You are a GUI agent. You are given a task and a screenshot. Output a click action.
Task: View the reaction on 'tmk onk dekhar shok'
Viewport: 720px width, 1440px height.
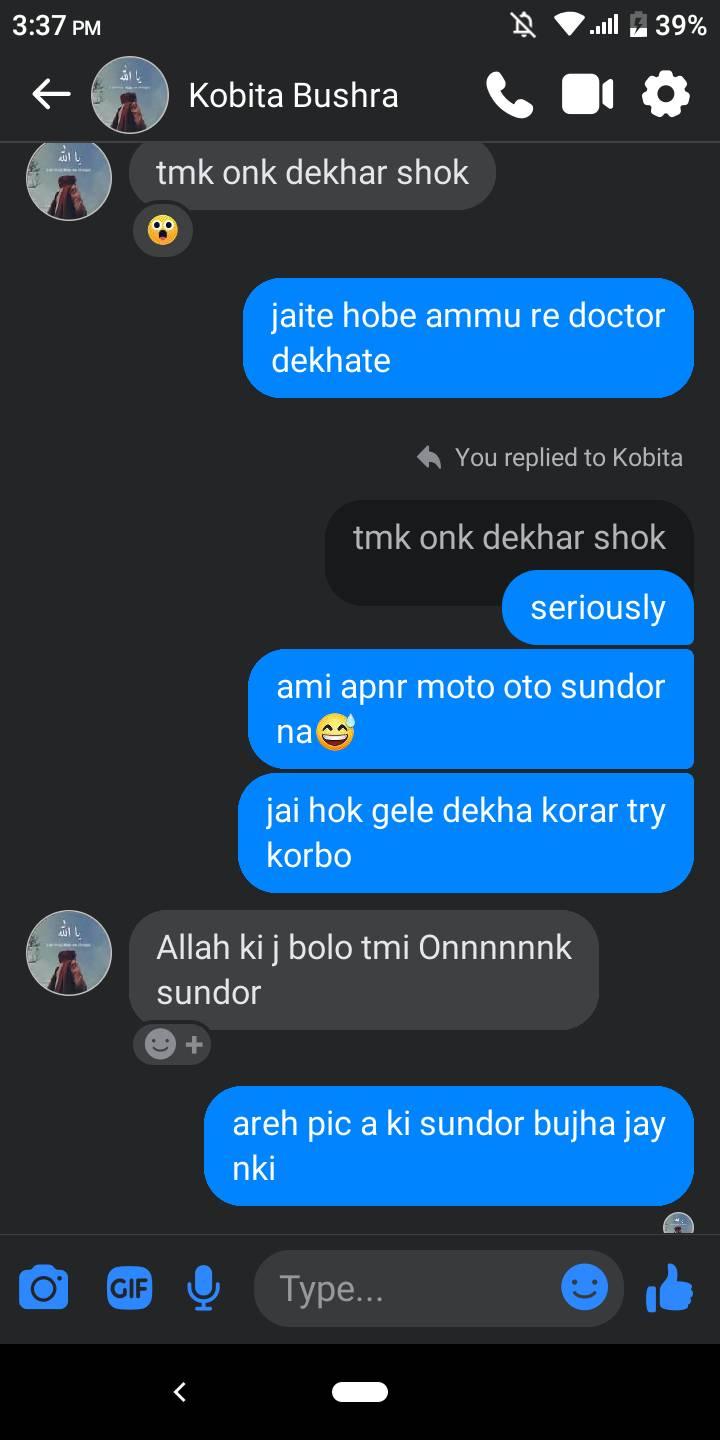point(162,230)
